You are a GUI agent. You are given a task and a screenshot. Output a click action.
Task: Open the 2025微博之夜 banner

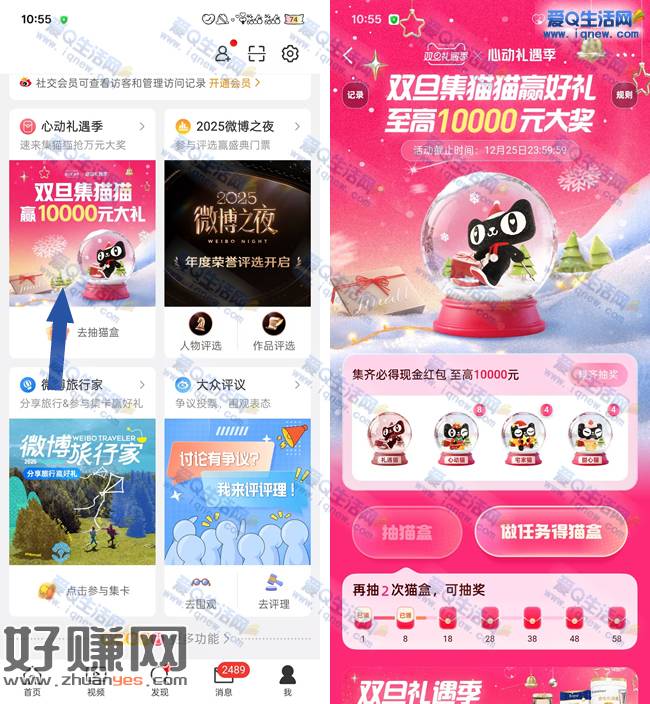coord(238,232)
